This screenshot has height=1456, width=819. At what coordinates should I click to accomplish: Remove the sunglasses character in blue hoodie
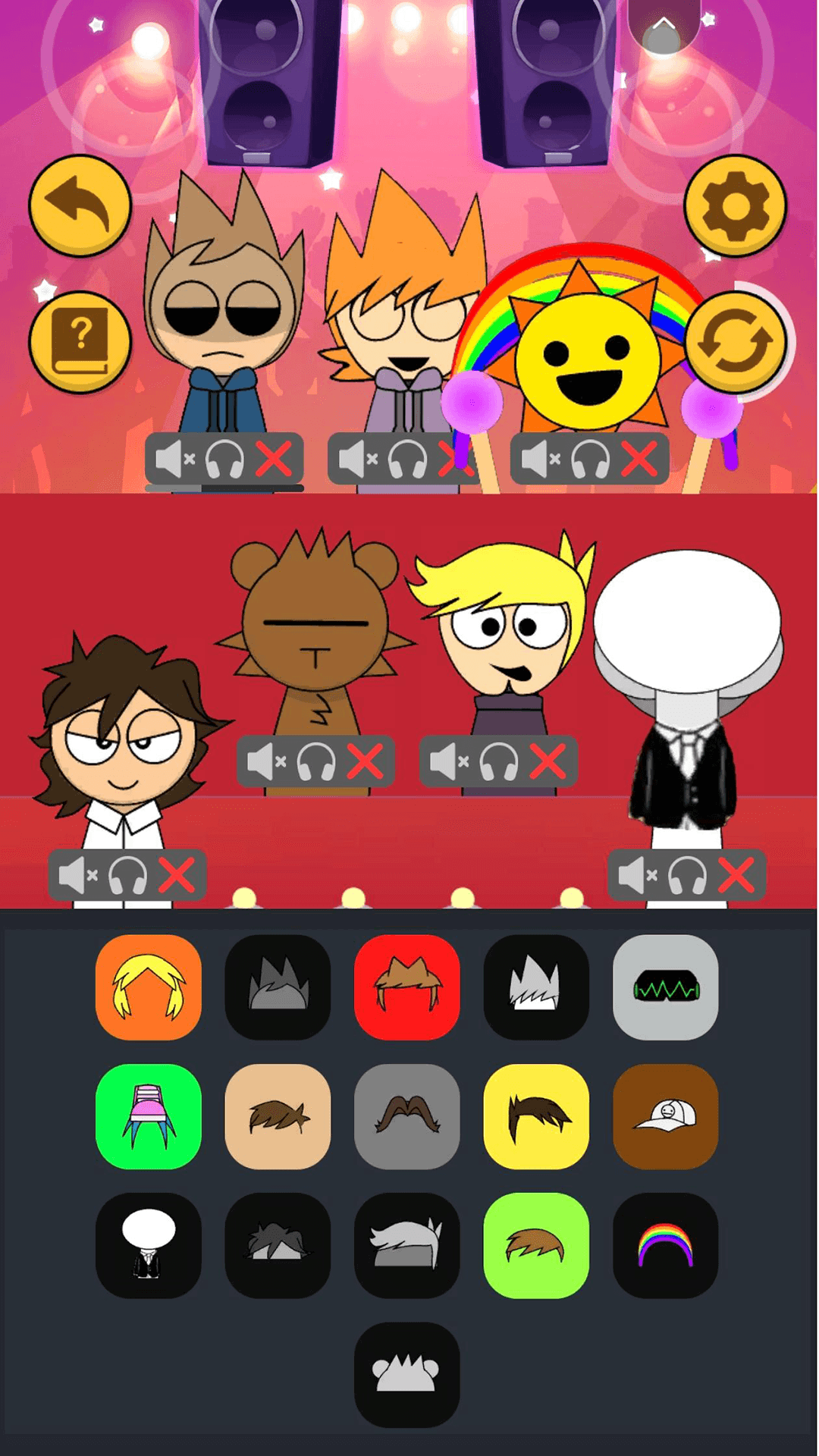coord(274,459)
